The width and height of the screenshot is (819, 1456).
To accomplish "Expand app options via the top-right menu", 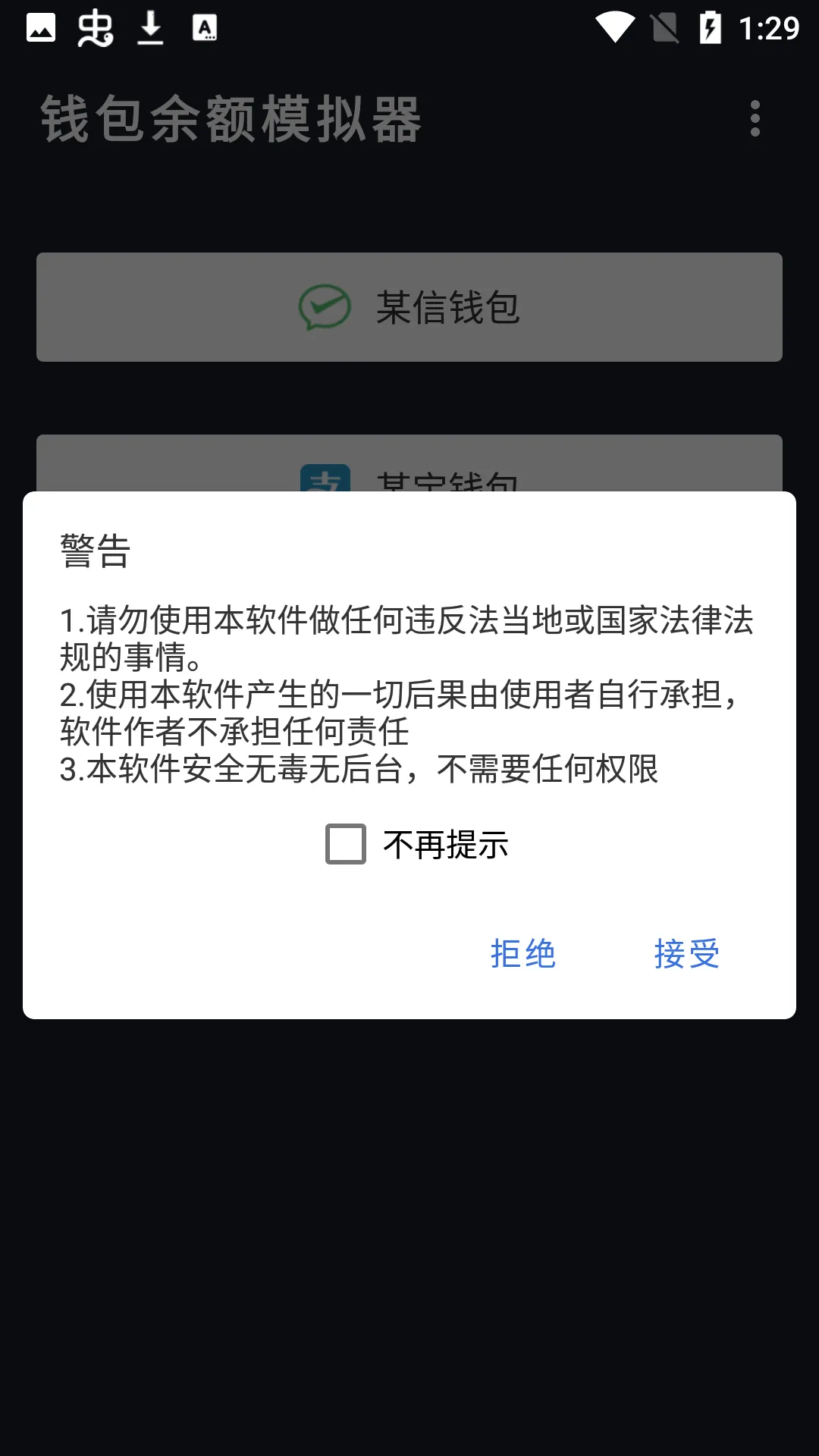I will (x=756, y=120).
